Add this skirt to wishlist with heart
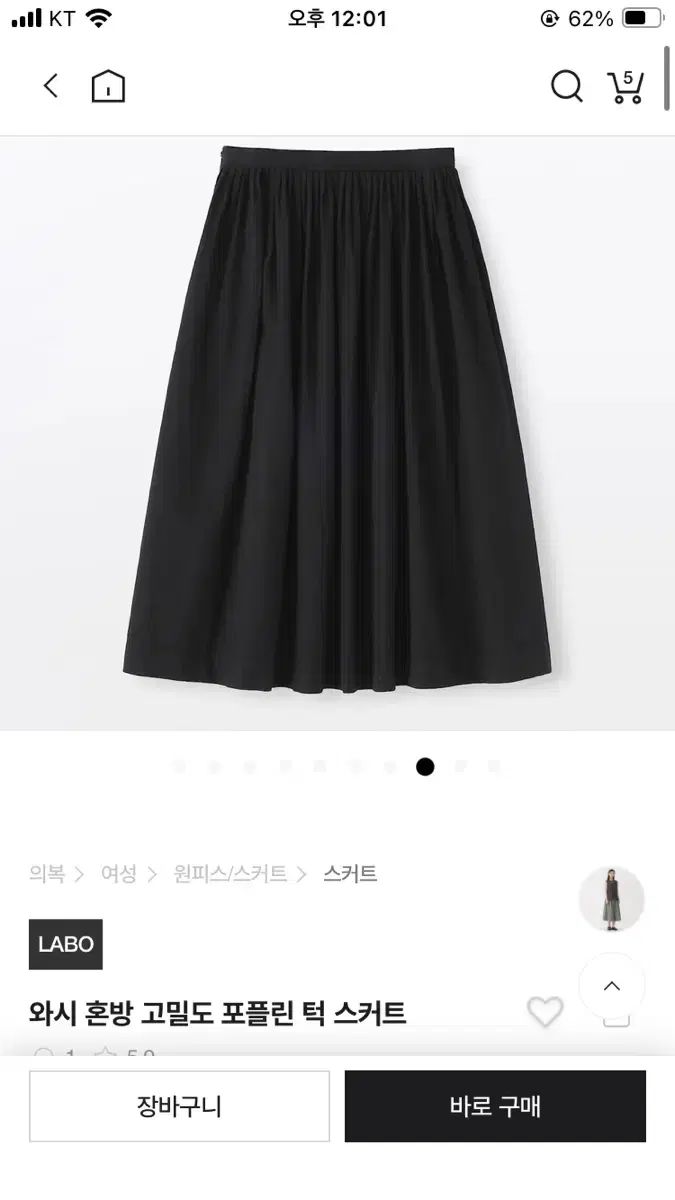This screenshot has width=675, height=1200. coord(545,1012)
